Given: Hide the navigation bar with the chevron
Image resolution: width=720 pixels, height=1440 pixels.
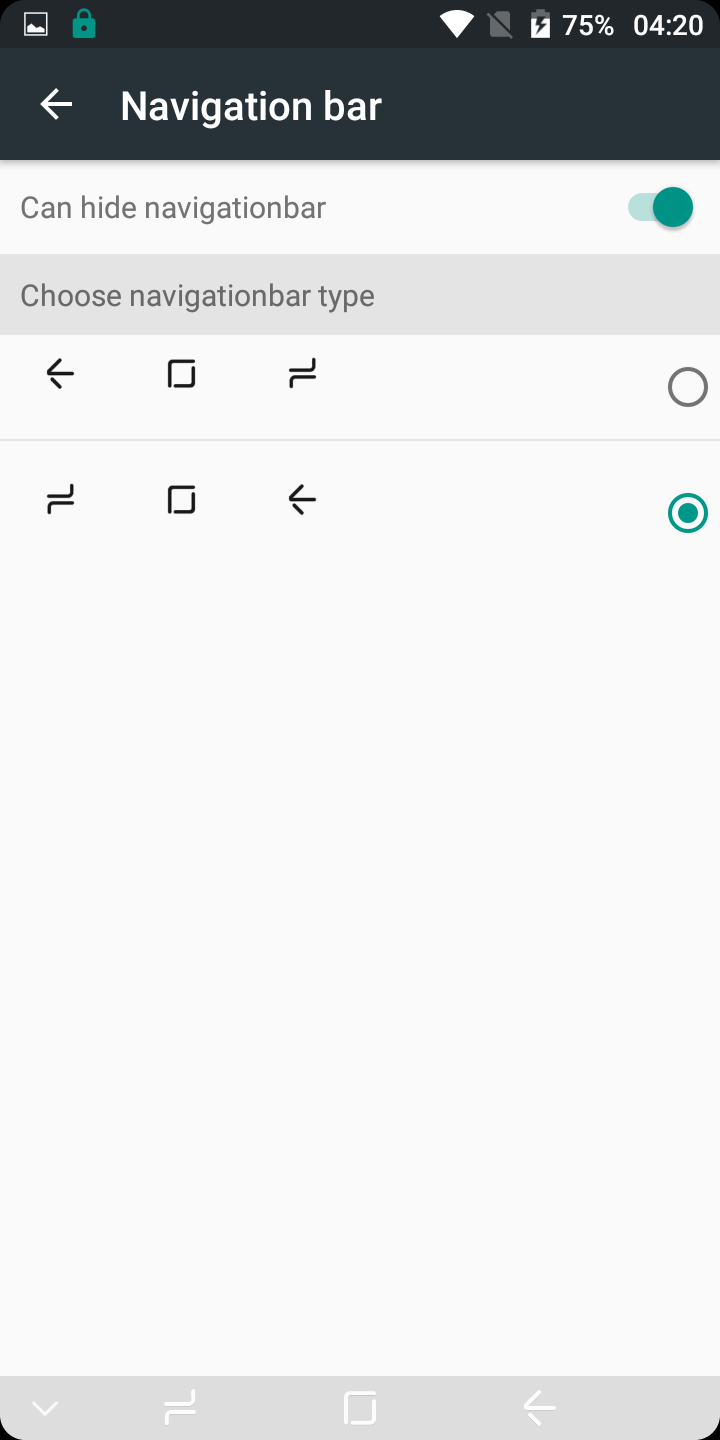Looking at the screenshot, I should (45, 1409).
